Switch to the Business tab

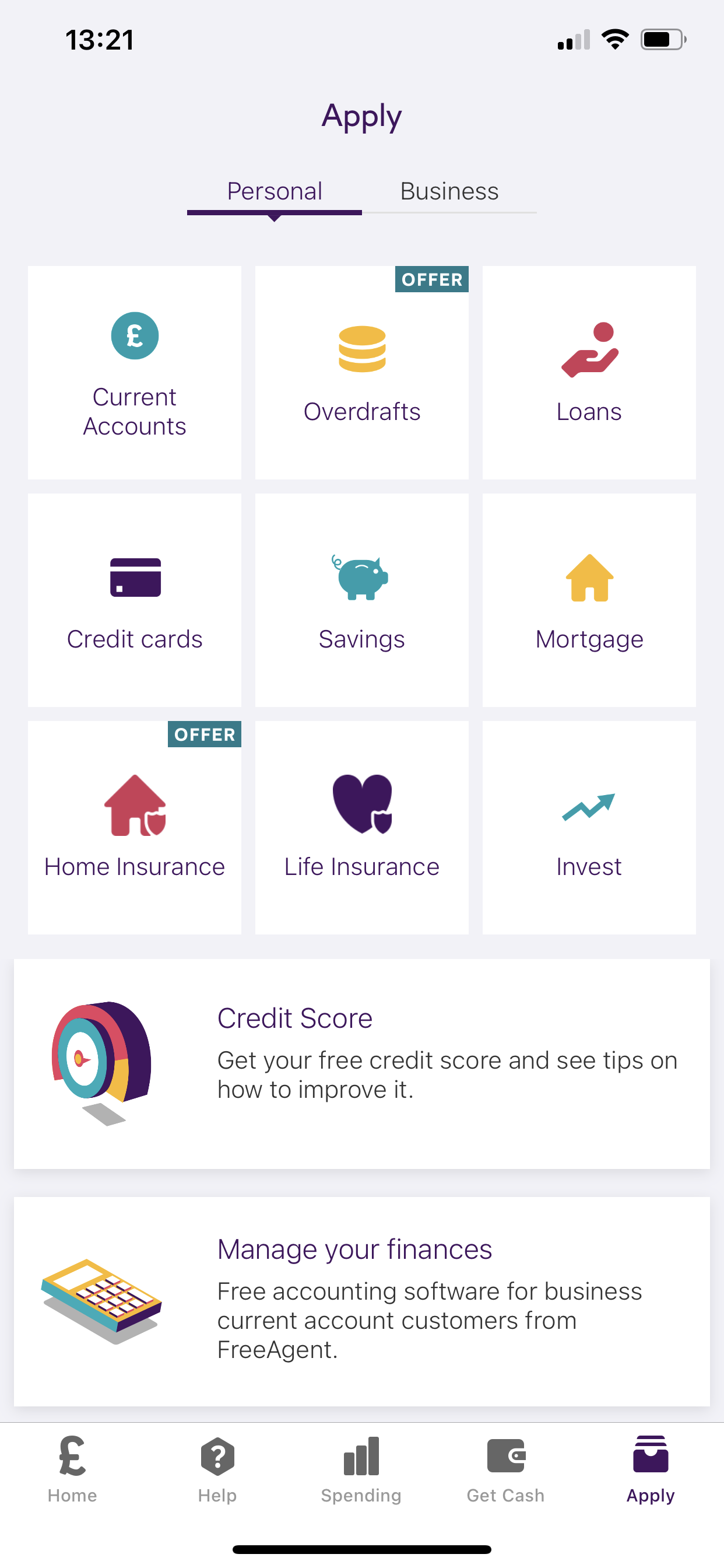[x=449, y=192]
